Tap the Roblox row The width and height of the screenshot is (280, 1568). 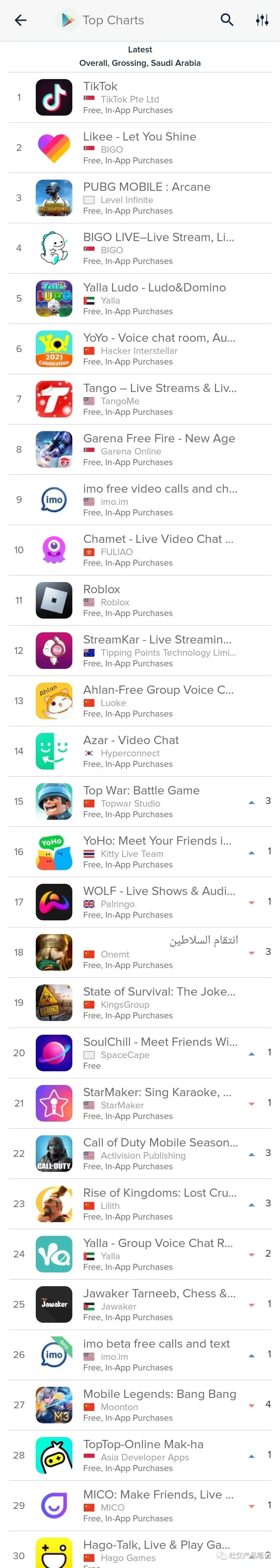pyautogui.click(x=140, y=601)
